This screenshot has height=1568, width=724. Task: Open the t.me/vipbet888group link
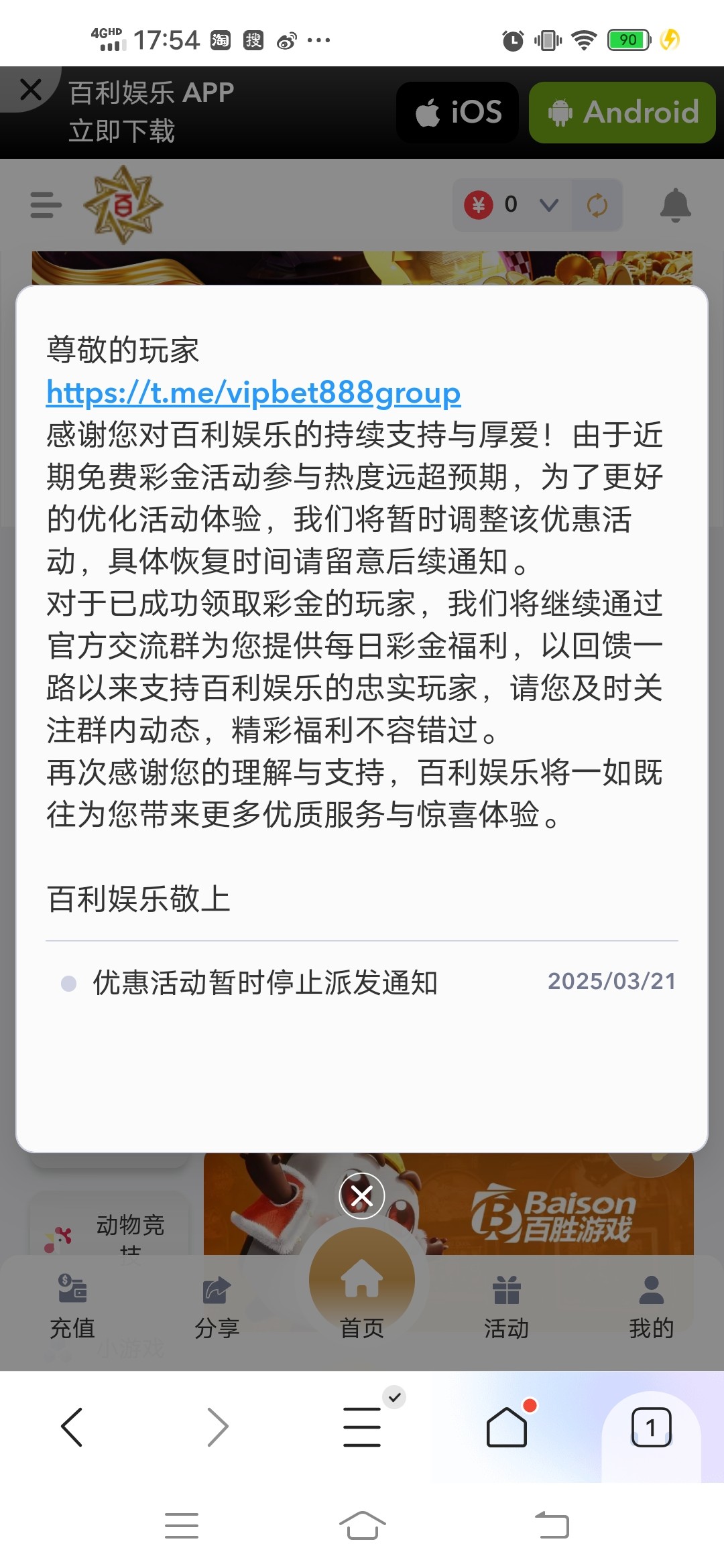tap(253, 393)
